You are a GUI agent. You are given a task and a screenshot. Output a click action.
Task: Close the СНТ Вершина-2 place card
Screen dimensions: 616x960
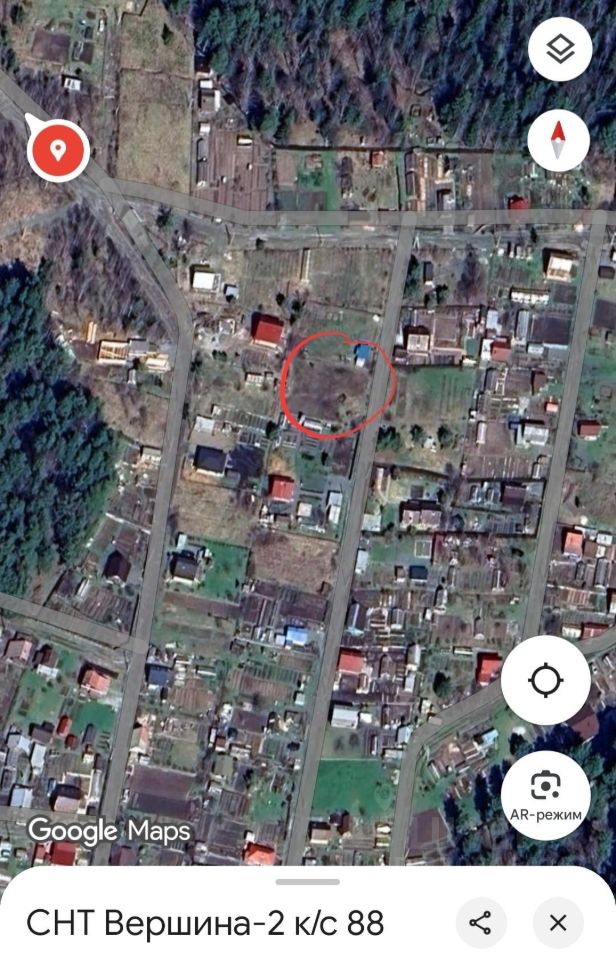558,923
